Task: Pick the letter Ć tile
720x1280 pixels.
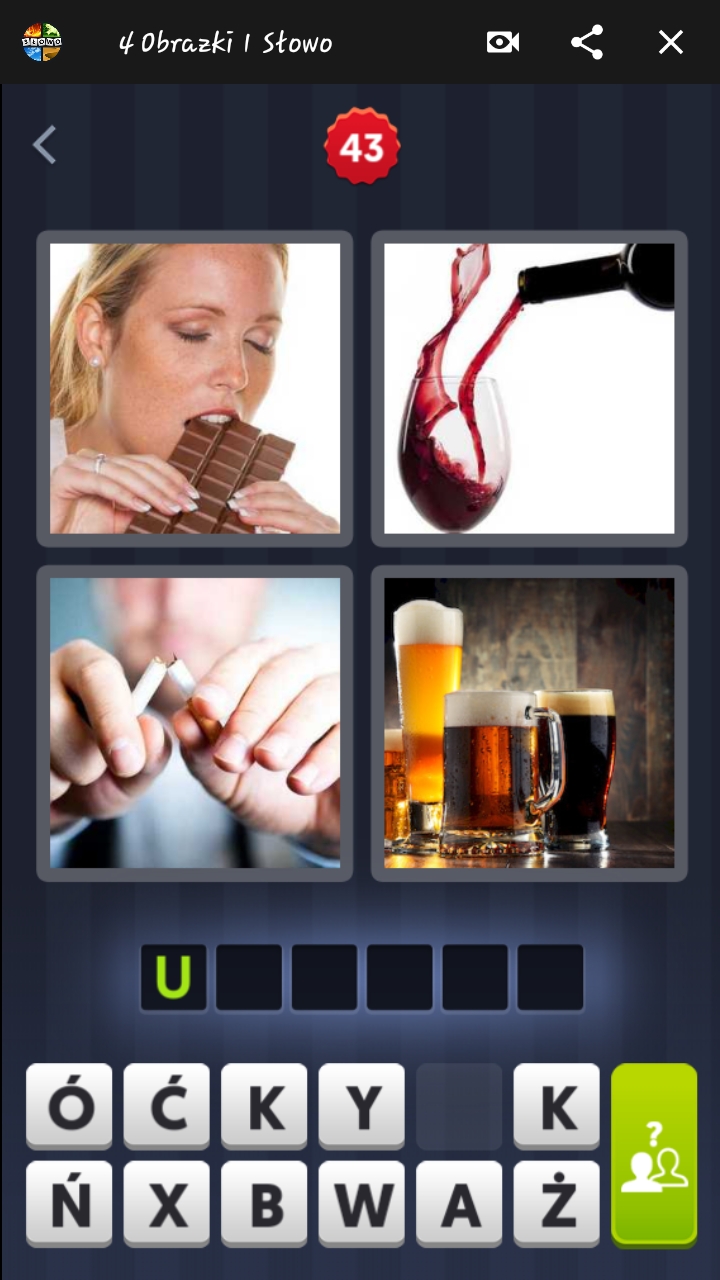Action: pyautogui.click(x=166, y=1106)
